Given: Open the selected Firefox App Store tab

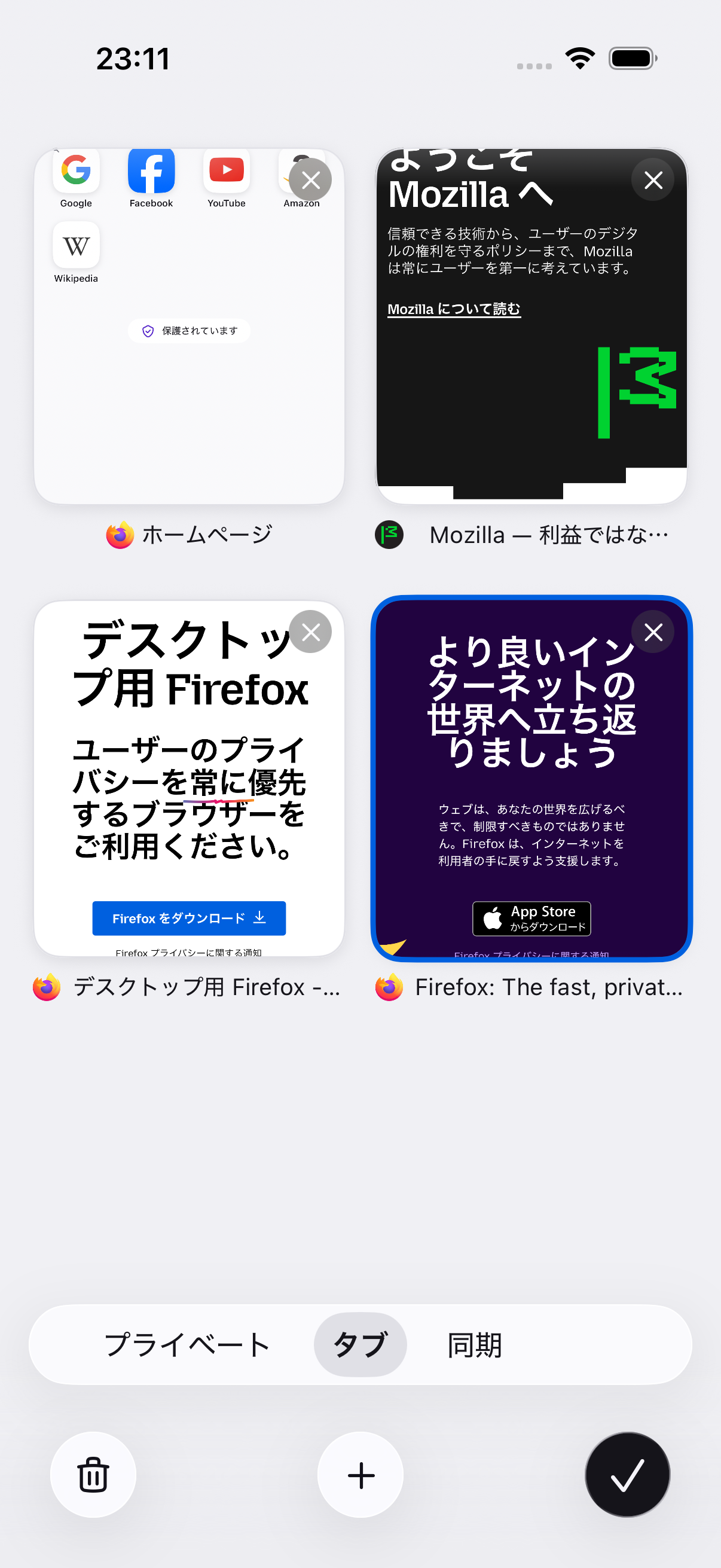Looking at the screenshot, I should coord(531,779).
